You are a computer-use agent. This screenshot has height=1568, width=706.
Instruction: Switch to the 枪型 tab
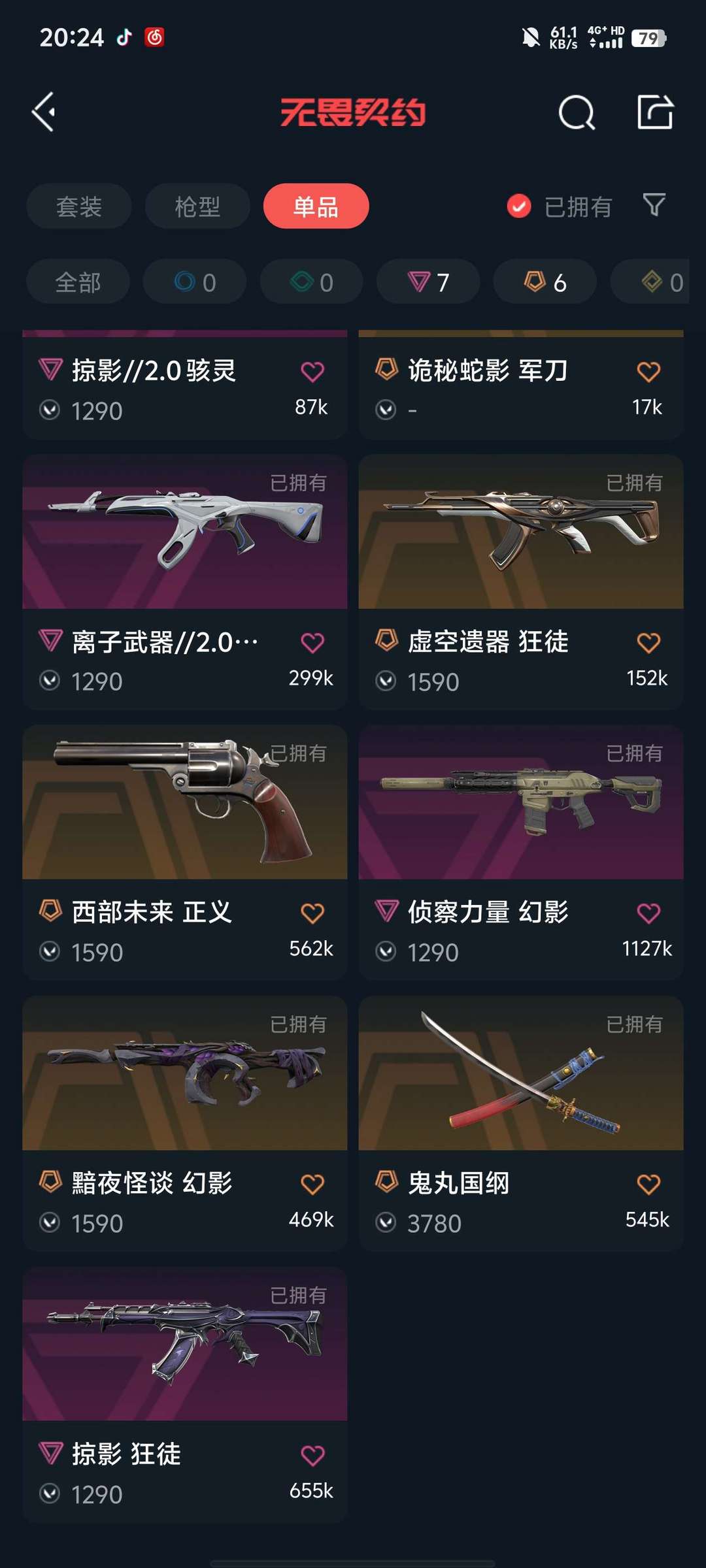pos(197,206)
